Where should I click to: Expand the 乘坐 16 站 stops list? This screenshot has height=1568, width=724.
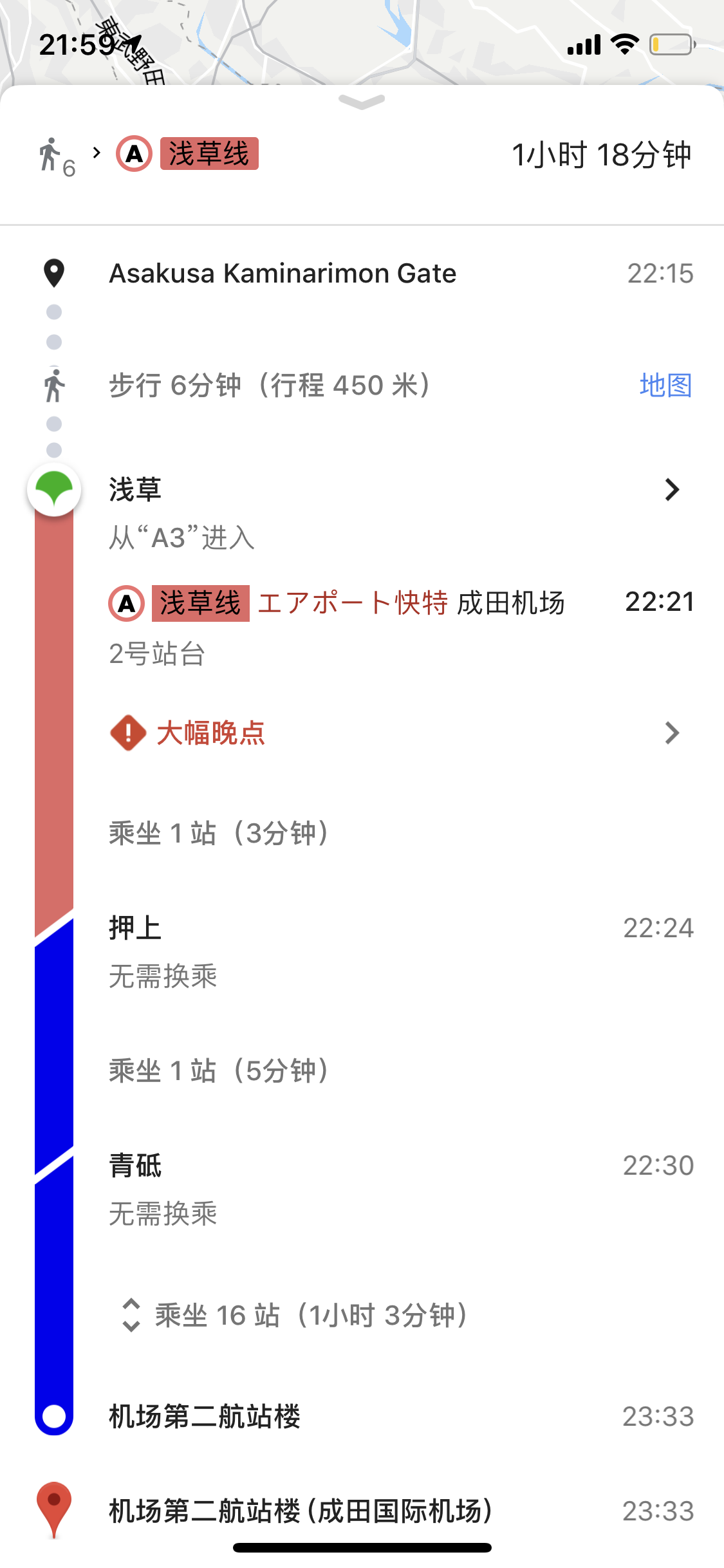click(x=295, y=1315)
